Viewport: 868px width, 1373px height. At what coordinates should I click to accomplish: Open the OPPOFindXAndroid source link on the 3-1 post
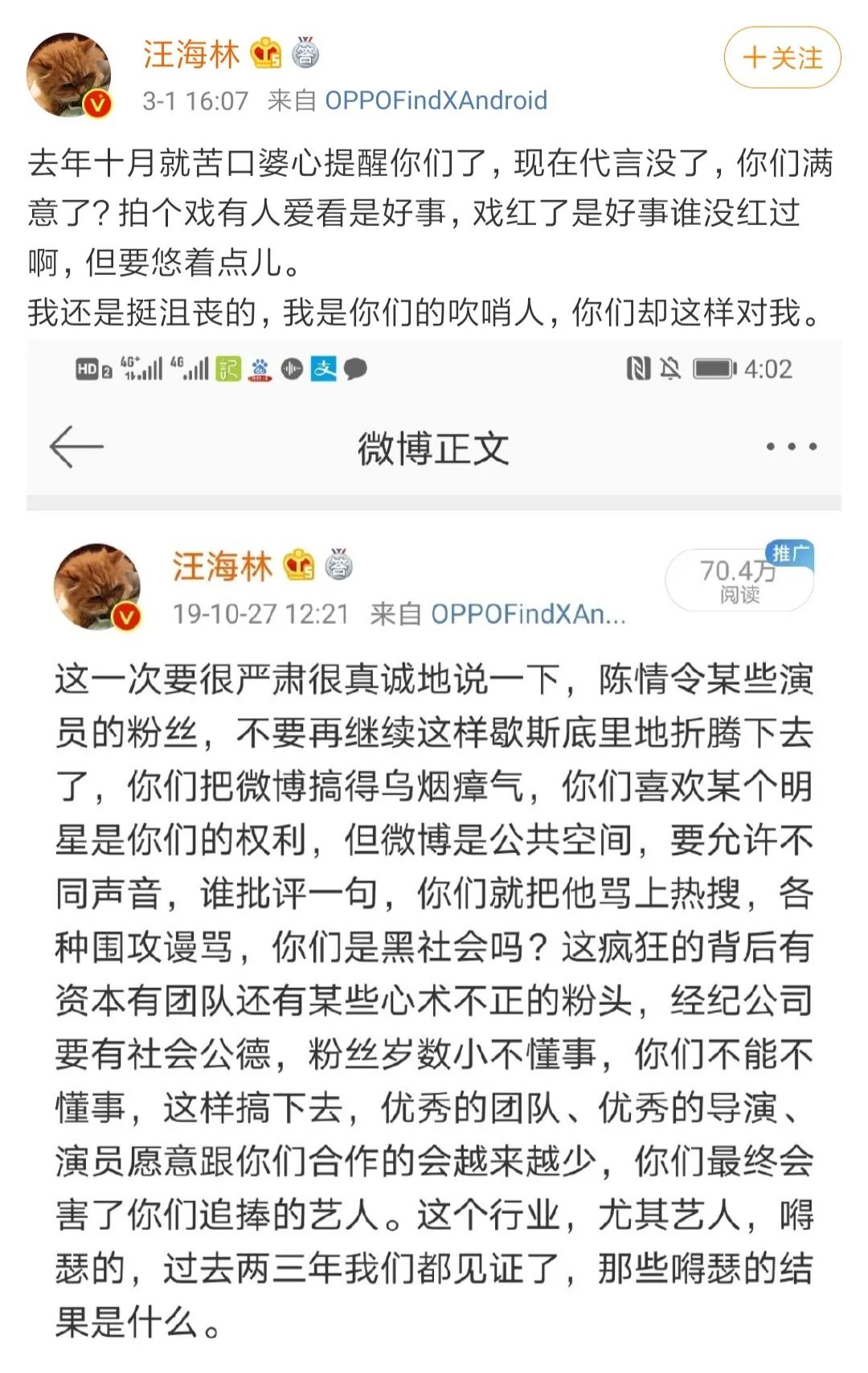tap(435, 100)
